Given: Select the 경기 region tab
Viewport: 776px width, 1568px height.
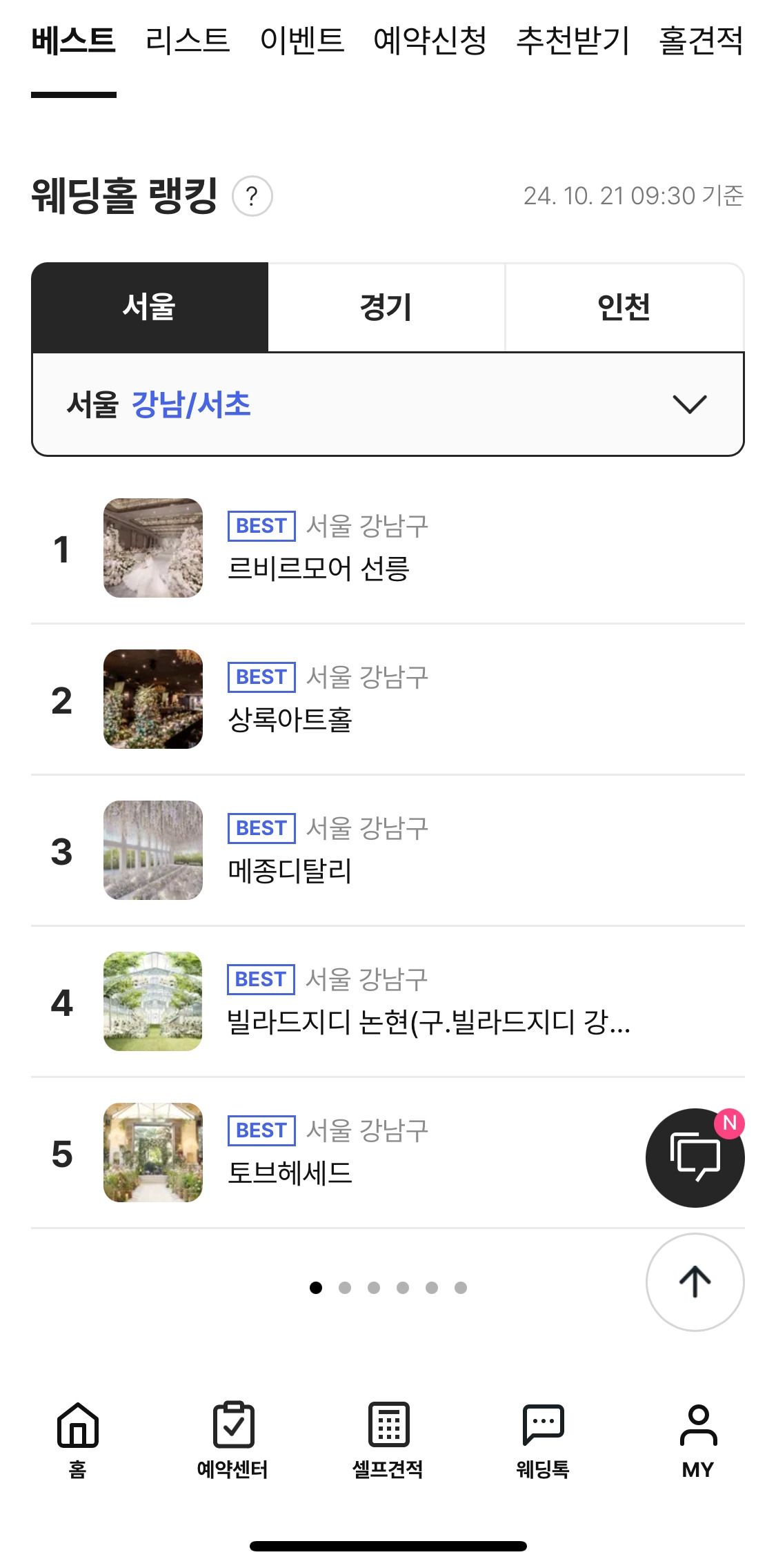Looking at the screenshot, I should pyautogui.click(x=386, y=307).
